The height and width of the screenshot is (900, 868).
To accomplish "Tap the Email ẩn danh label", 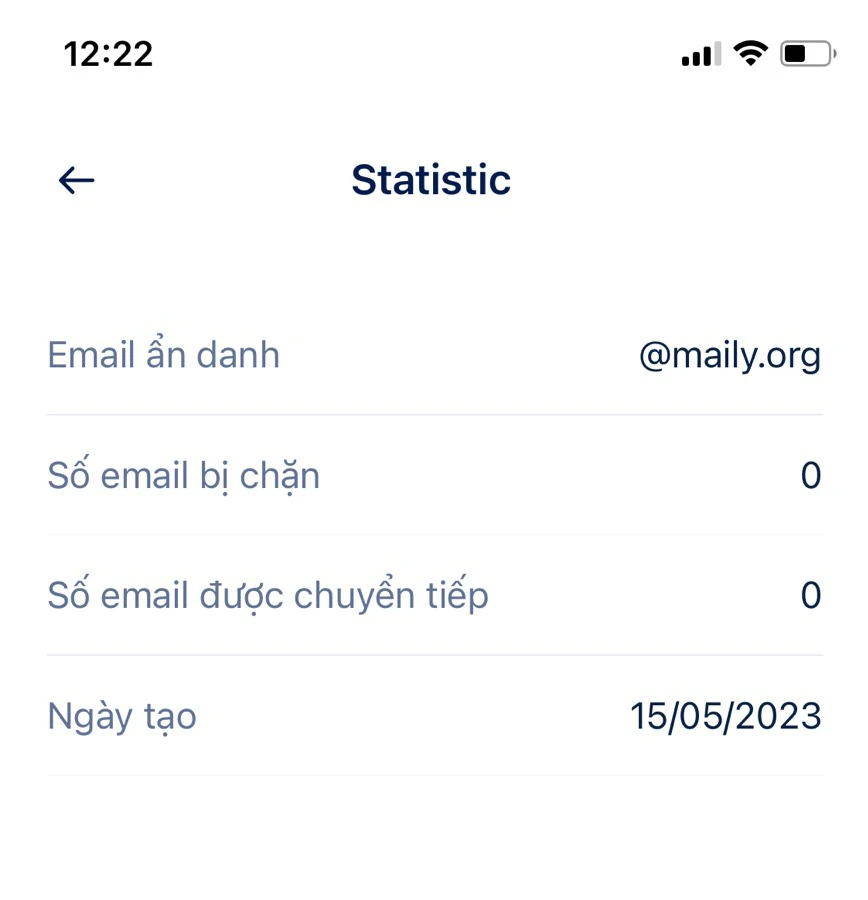I will coord(163,355).
